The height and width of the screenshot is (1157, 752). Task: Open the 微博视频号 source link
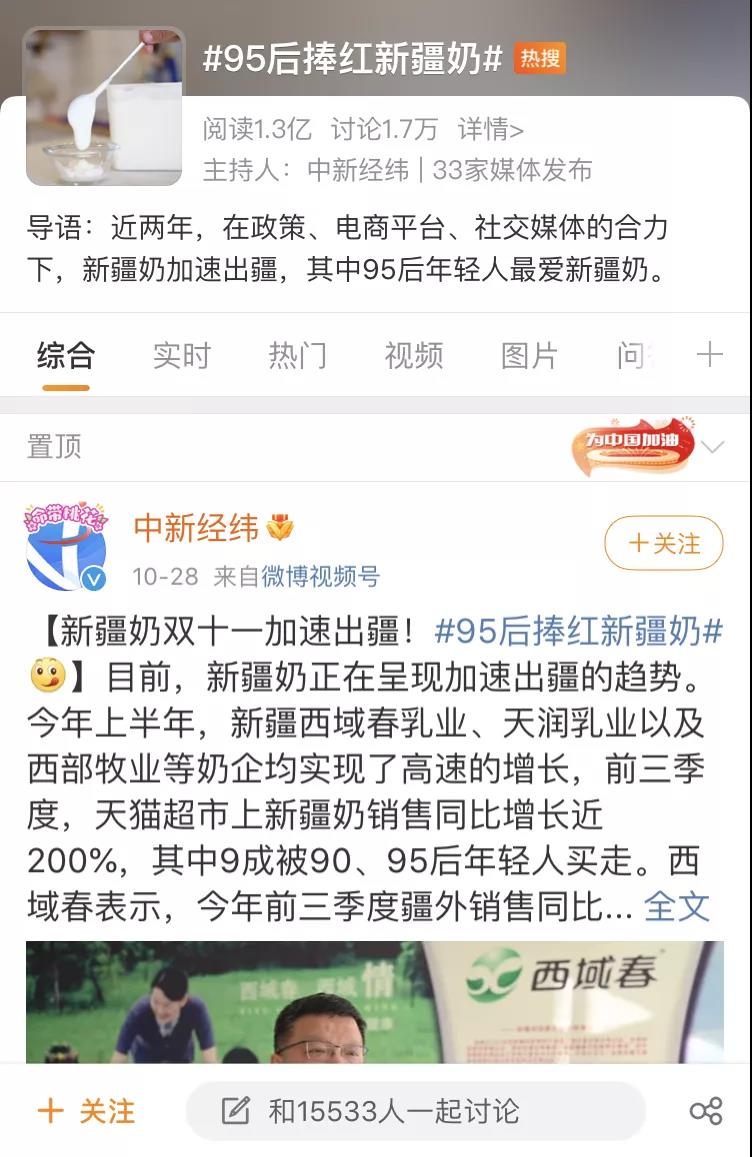320,577
